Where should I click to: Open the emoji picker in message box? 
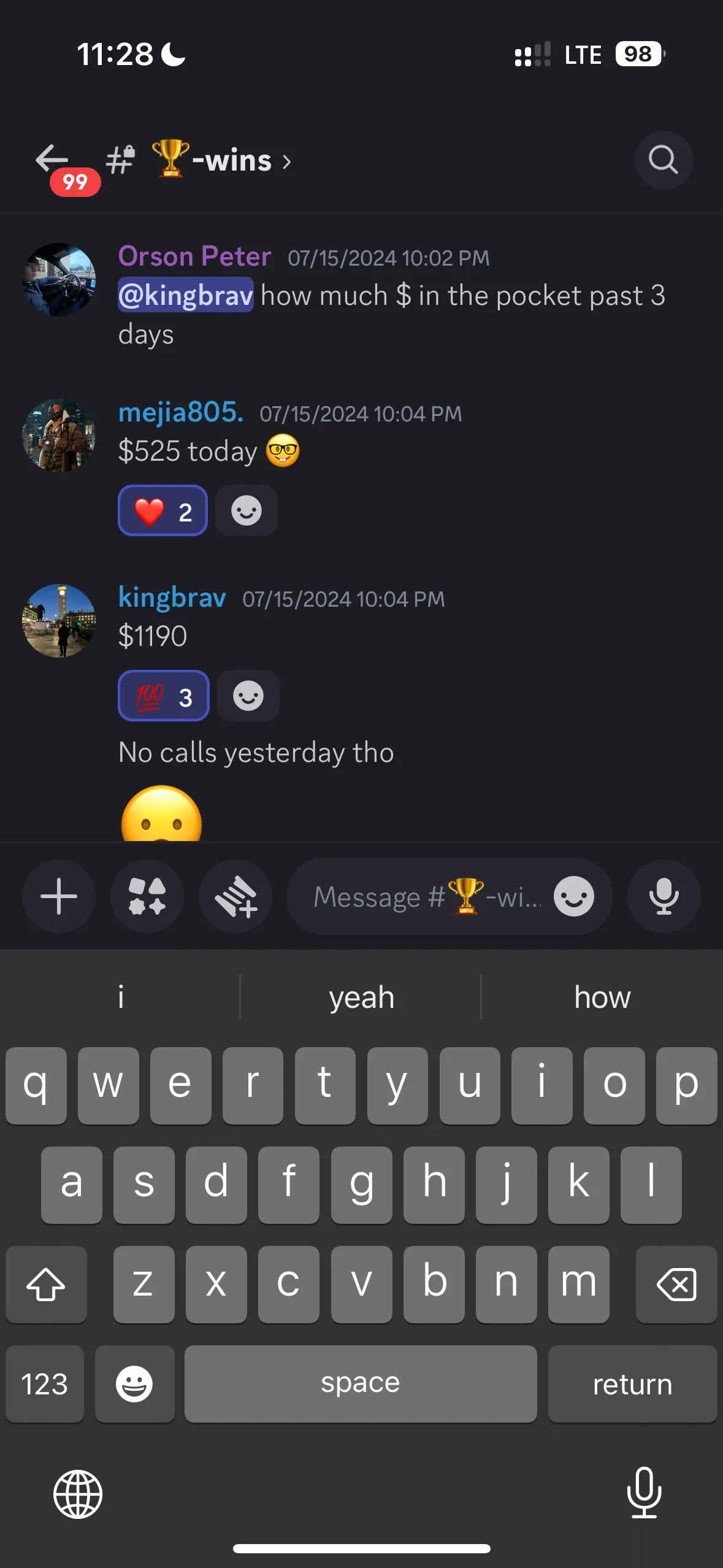coord(573,896)
